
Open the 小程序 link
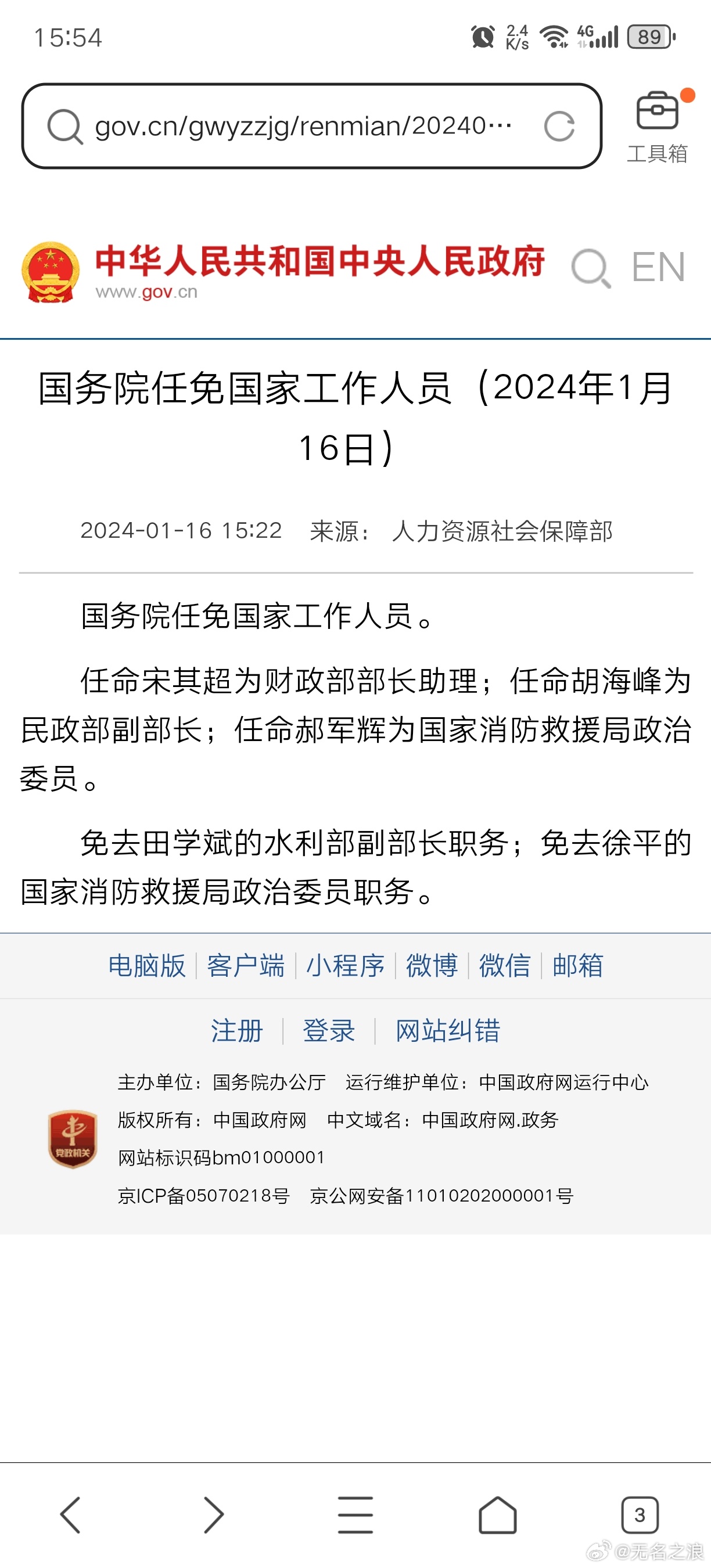346,965
